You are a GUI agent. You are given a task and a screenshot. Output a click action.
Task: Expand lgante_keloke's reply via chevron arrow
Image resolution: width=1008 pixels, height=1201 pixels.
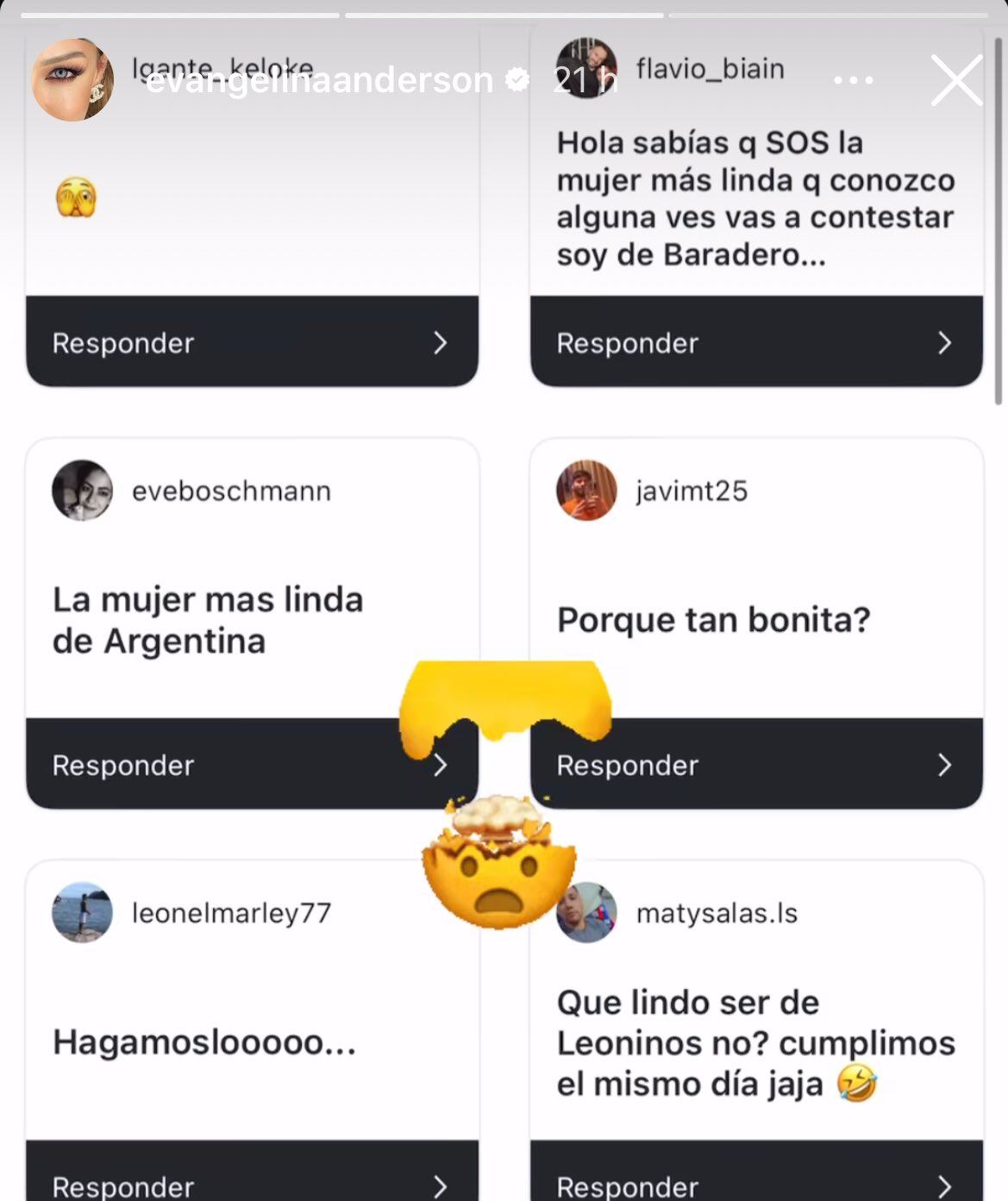click(x=441, y=342)
